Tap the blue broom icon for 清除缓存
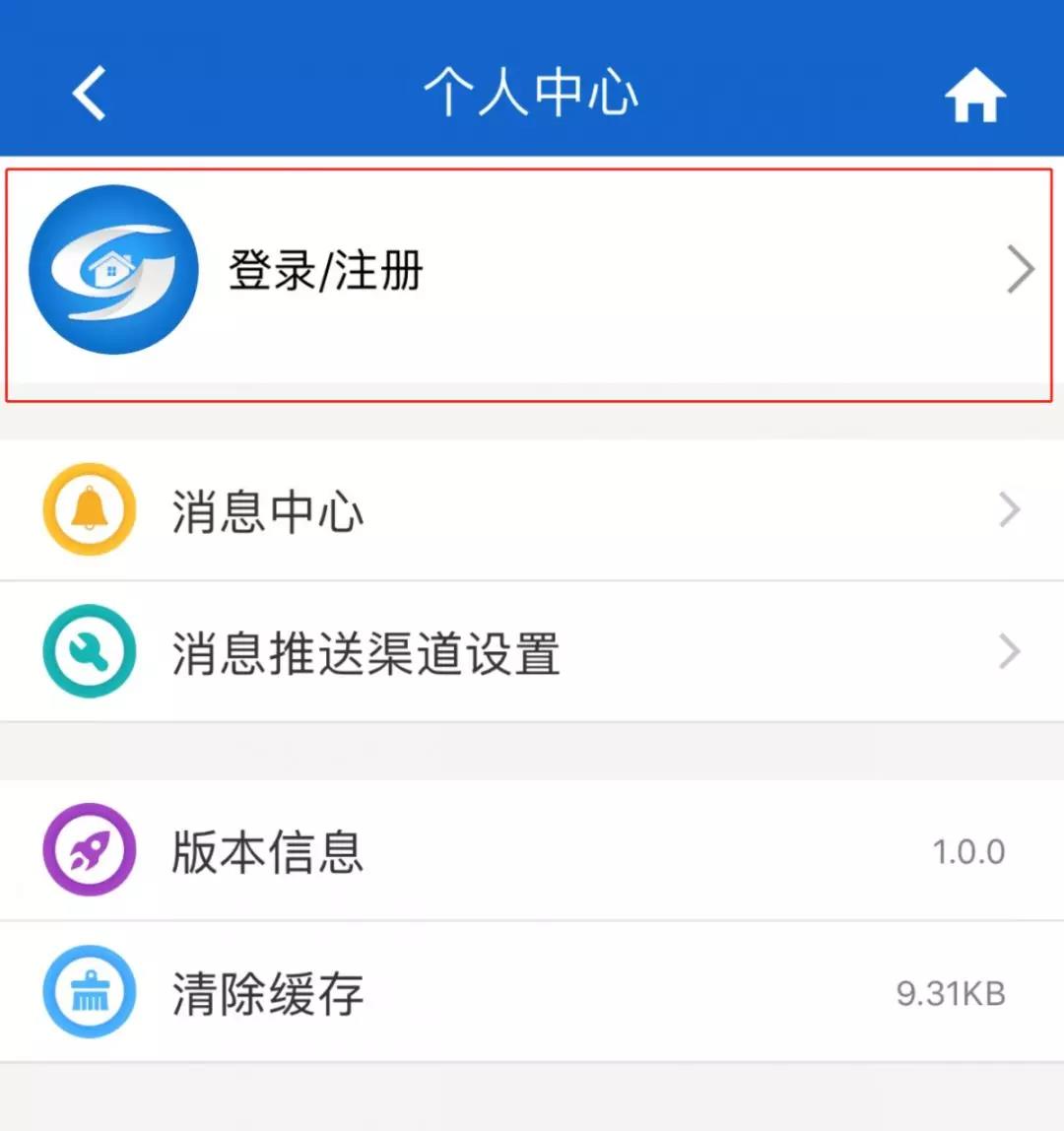Image resolution: width=1064 pixels, height=1131 pixels. tap(89, 992)
